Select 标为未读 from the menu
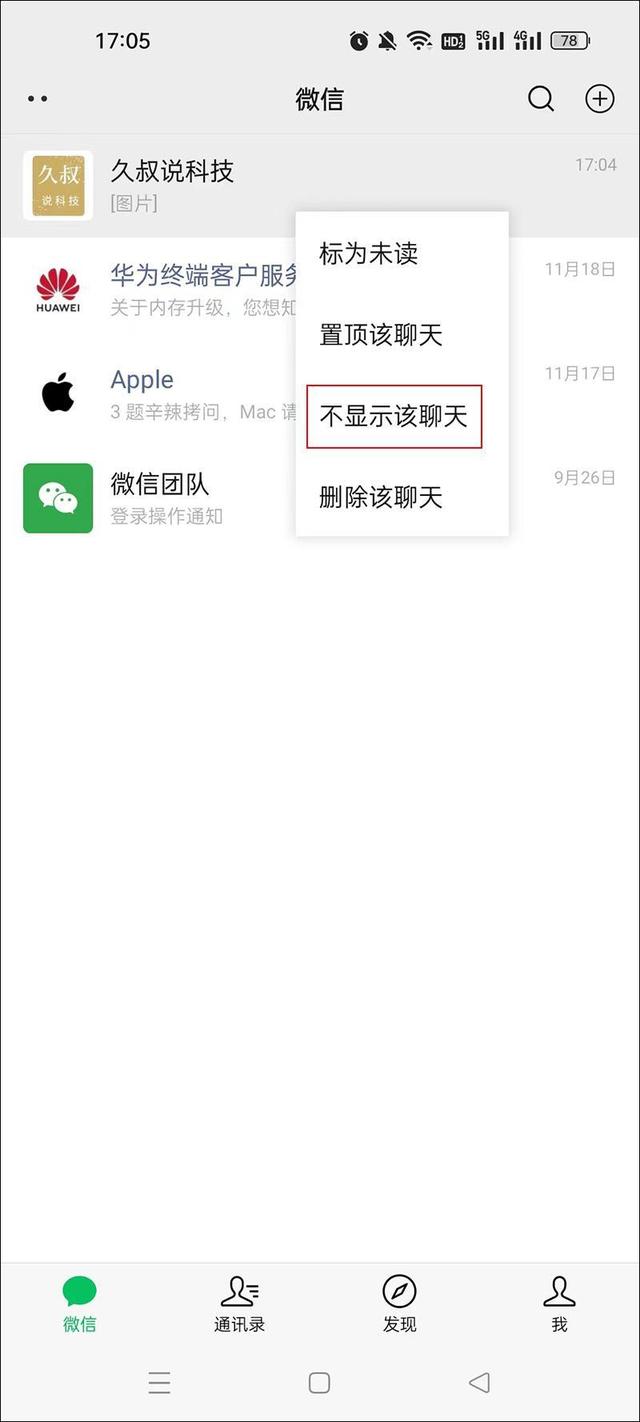640x1422 pixels. [x=368, y=254]
